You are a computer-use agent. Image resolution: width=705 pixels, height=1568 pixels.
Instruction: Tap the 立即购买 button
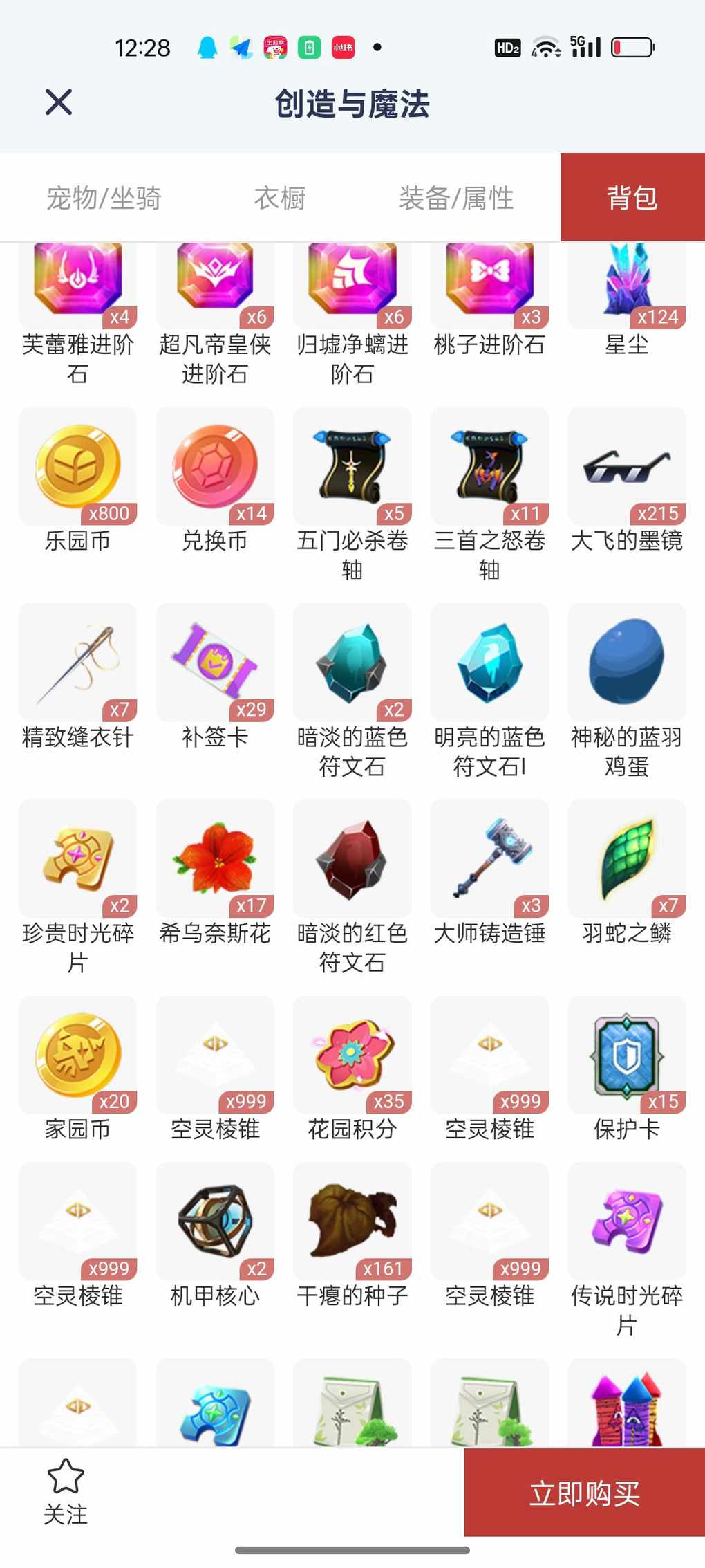584,1493
